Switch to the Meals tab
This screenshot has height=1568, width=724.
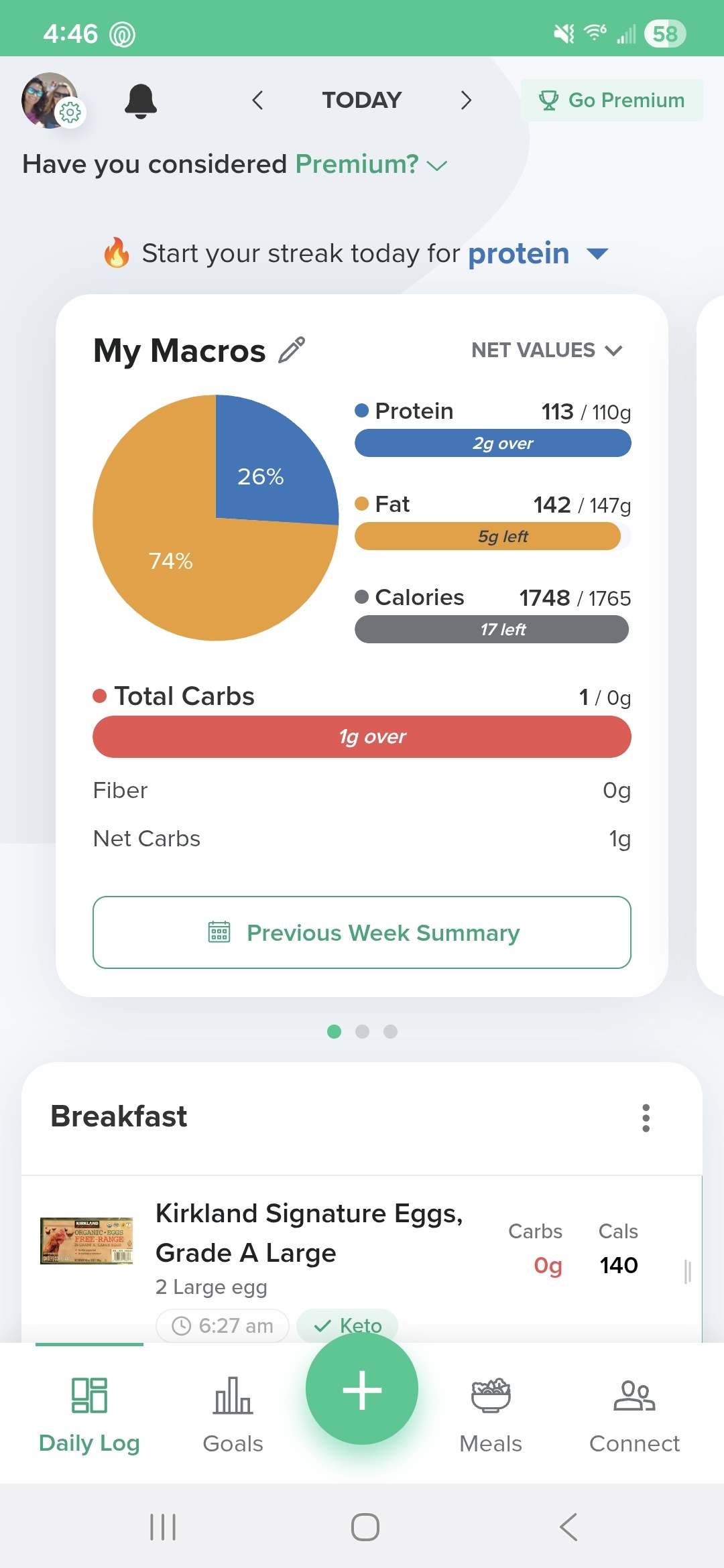491,1414
